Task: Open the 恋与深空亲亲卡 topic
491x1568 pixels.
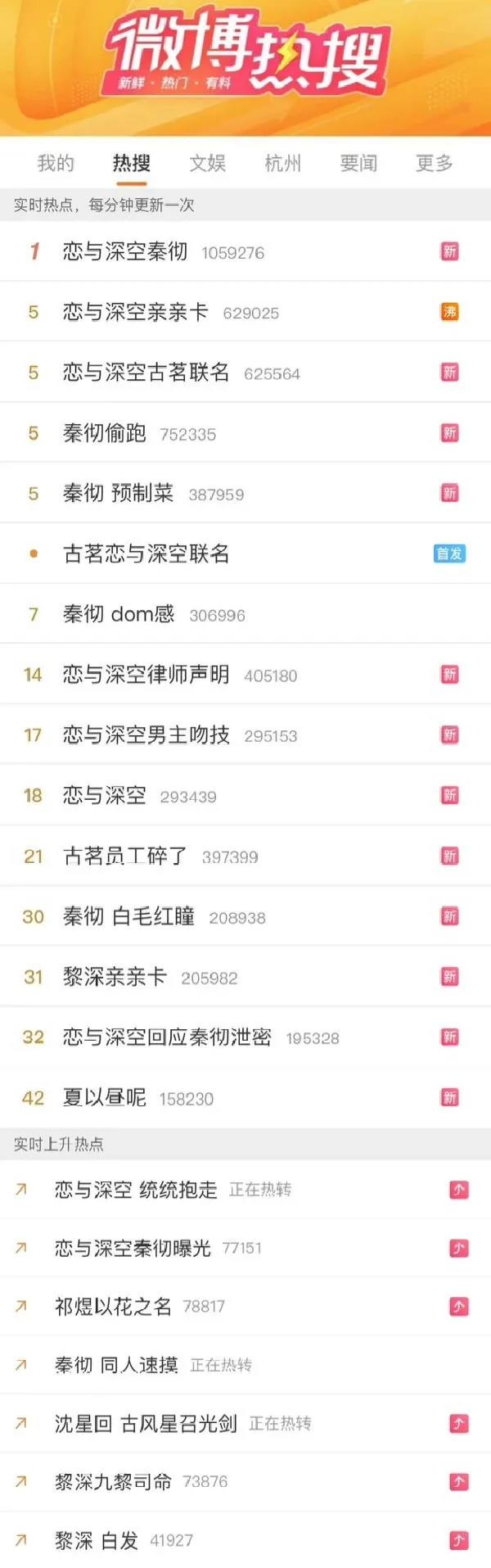Action: coord(136,312)
